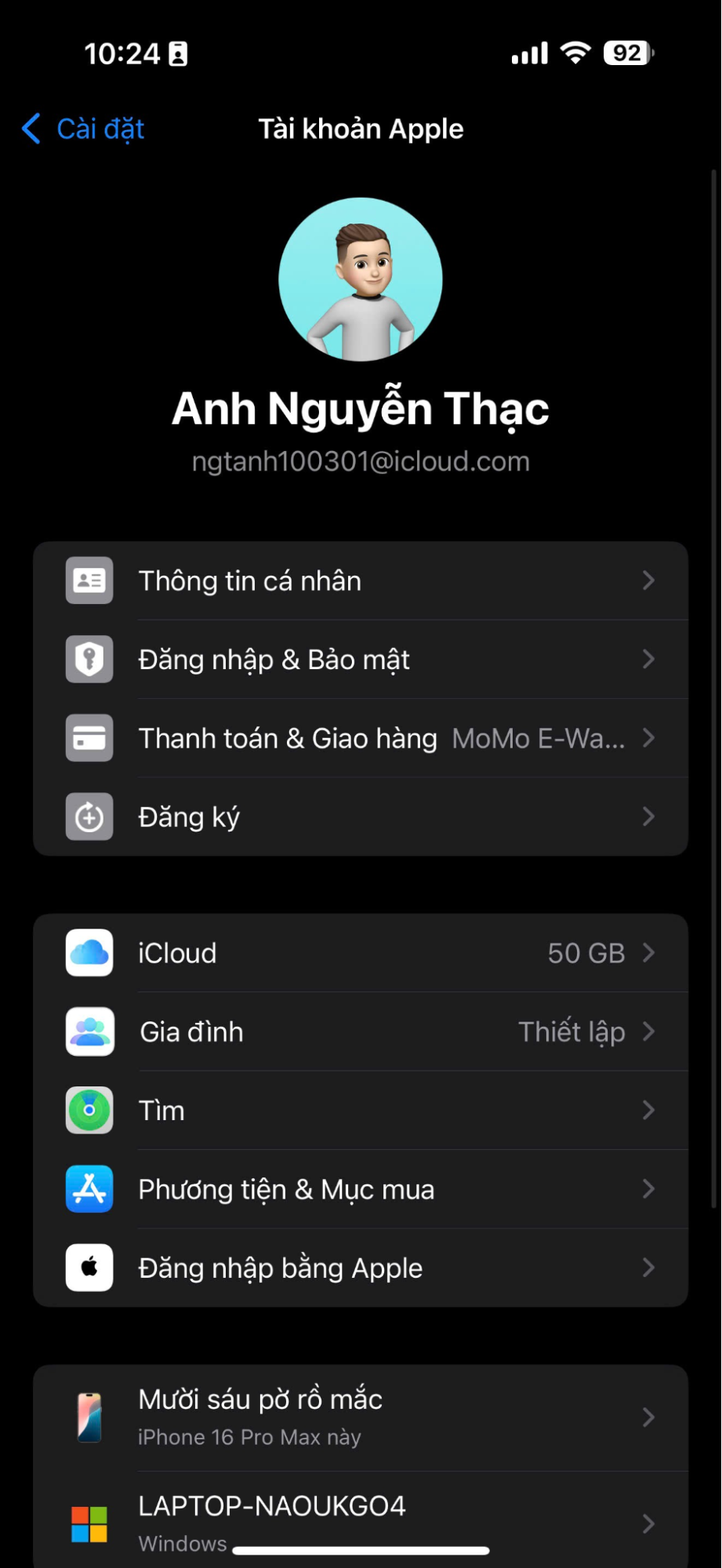Screen dimensions: 722x1568
Task: Set up Gia đình sharing
Action: 361,1031
